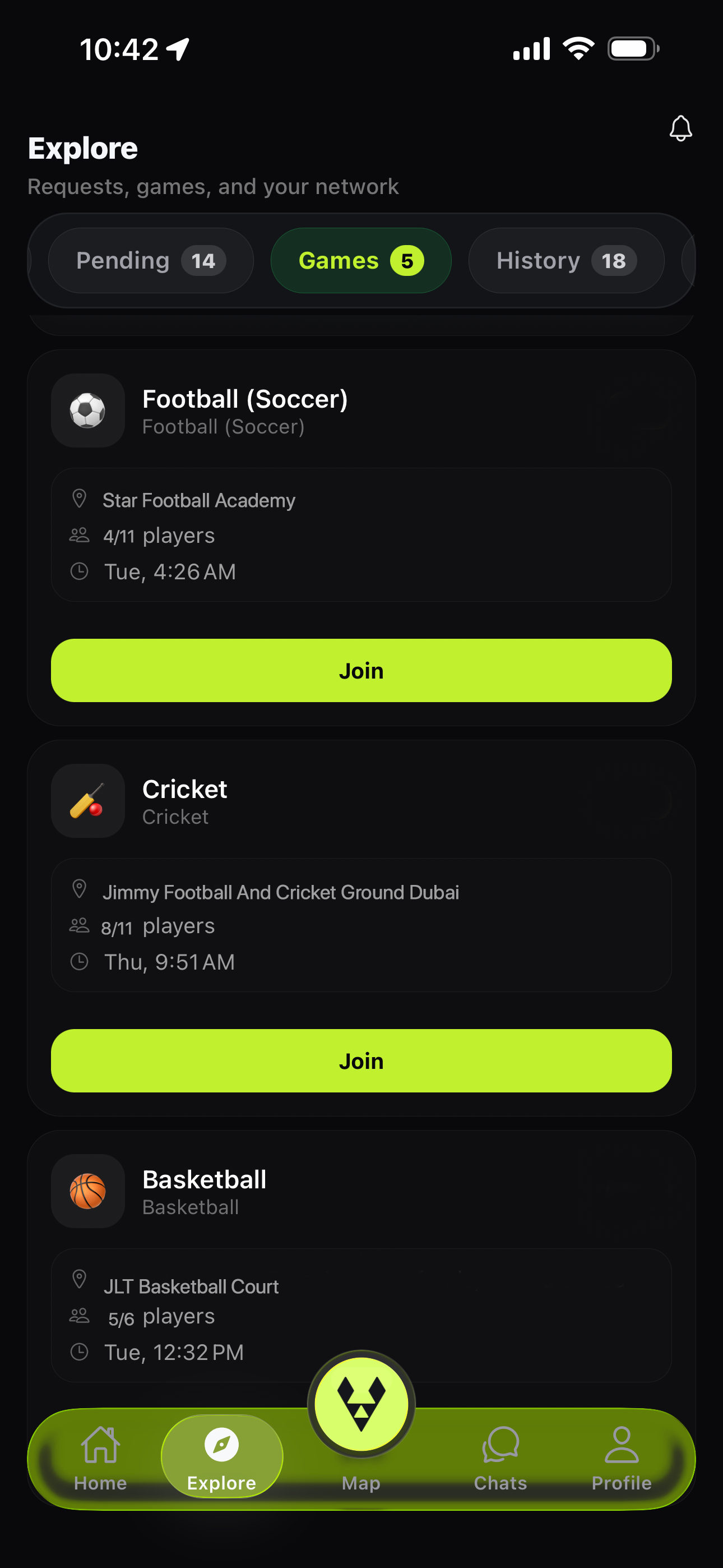Select the Games tab

click(361, 261)
